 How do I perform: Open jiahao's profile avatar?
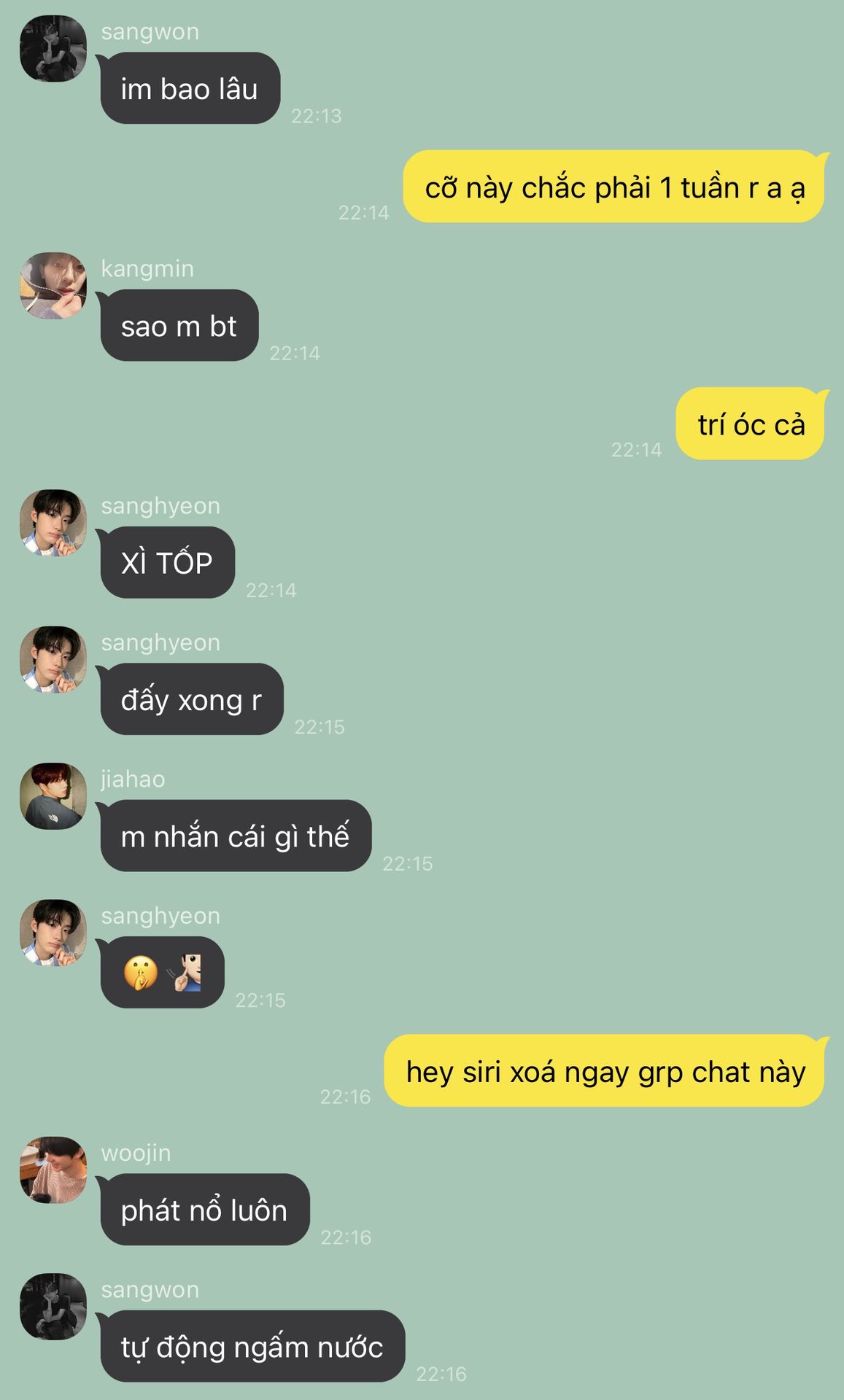53,796
